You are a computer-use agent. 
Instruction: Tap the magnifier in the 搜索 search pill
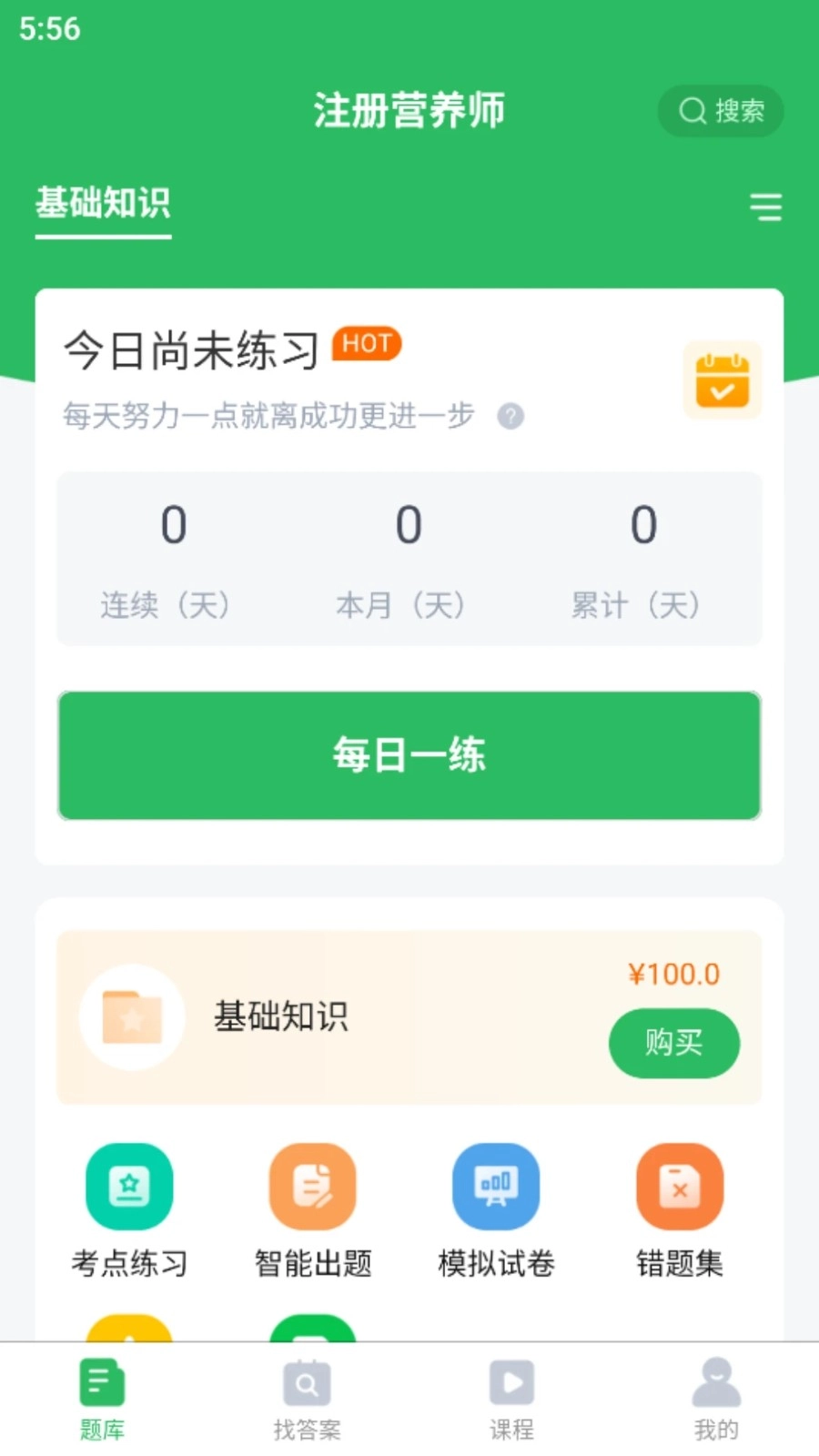(693, 110)
